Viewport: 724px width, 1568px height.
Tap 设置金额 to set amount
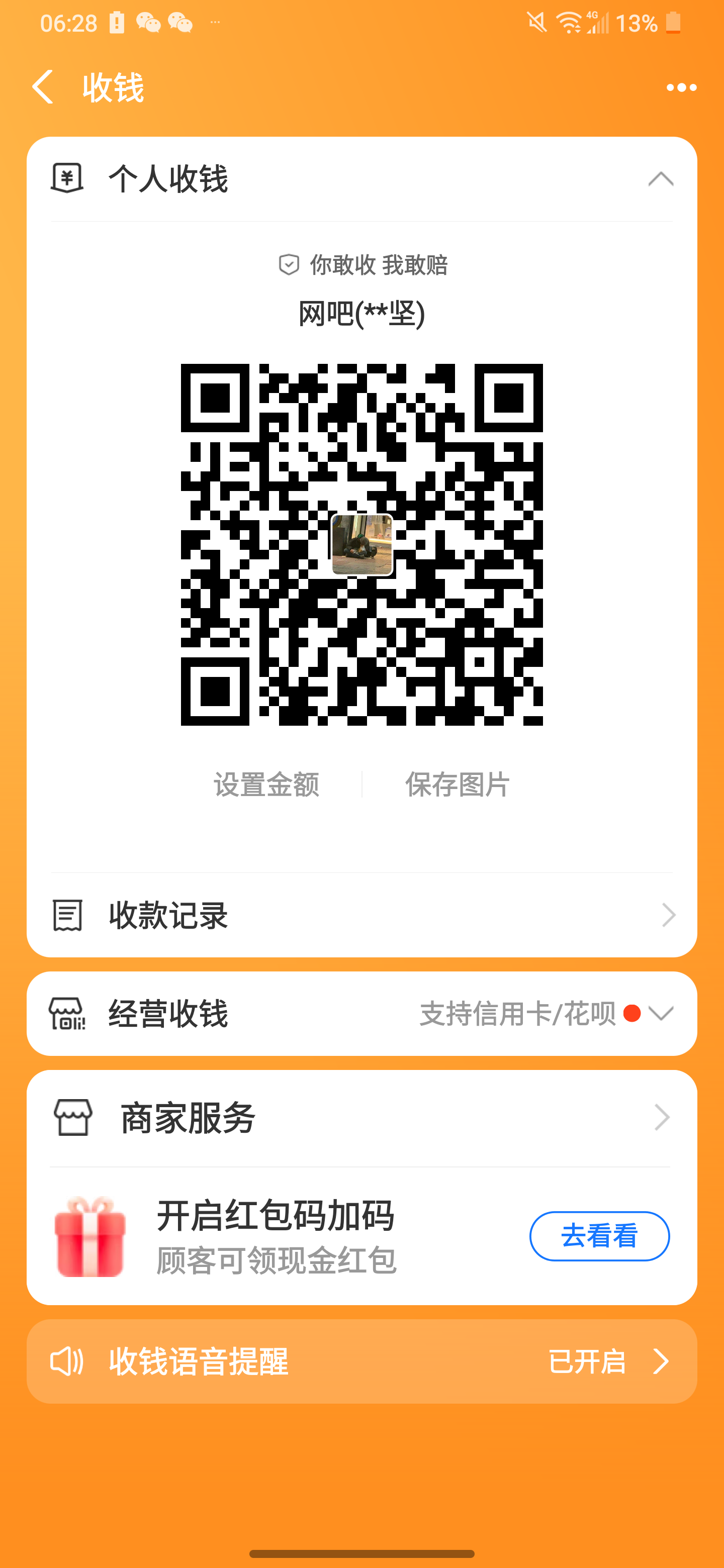[x=266, y=785]
